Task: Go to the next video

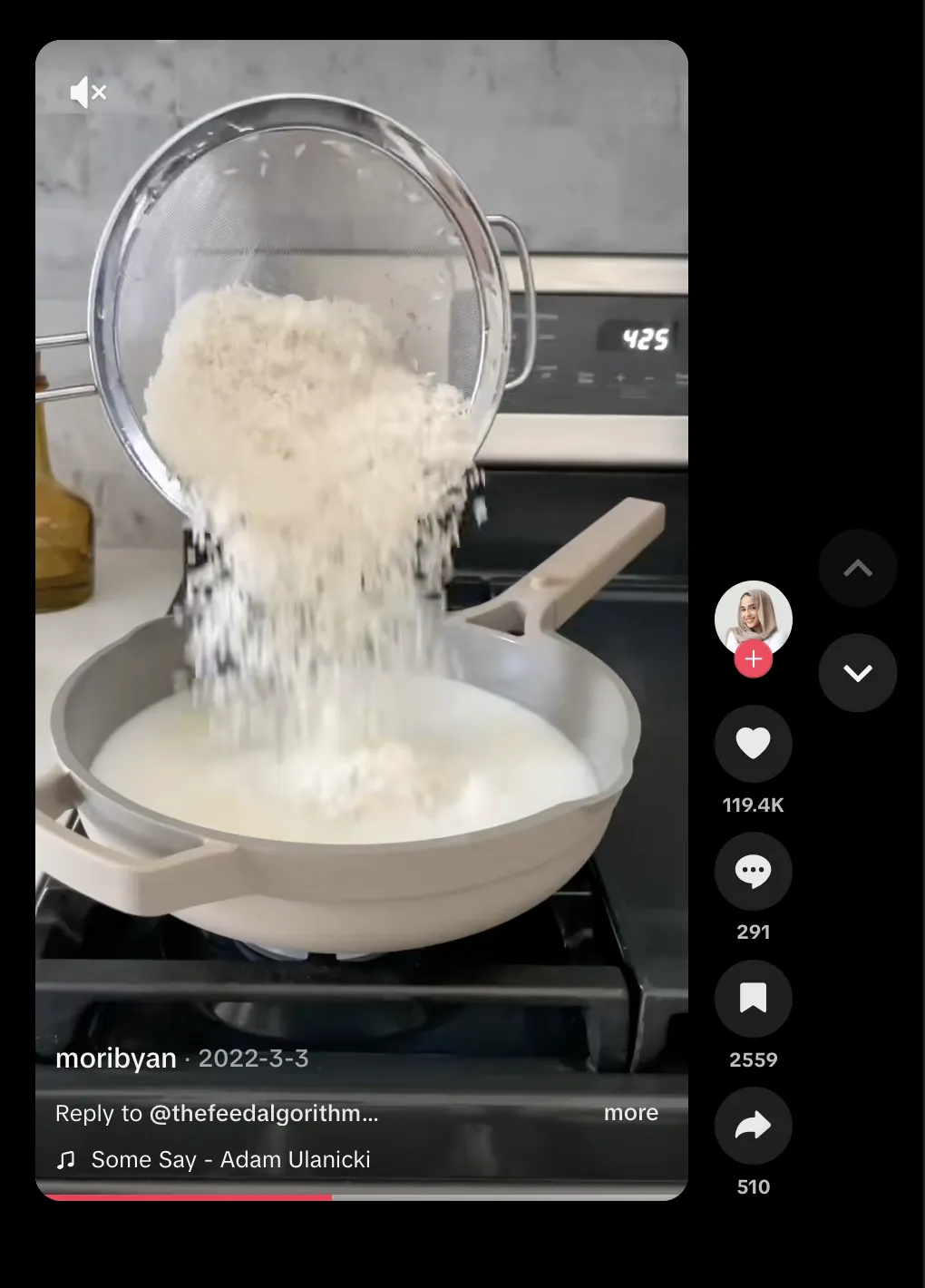Action: point(857,673)
